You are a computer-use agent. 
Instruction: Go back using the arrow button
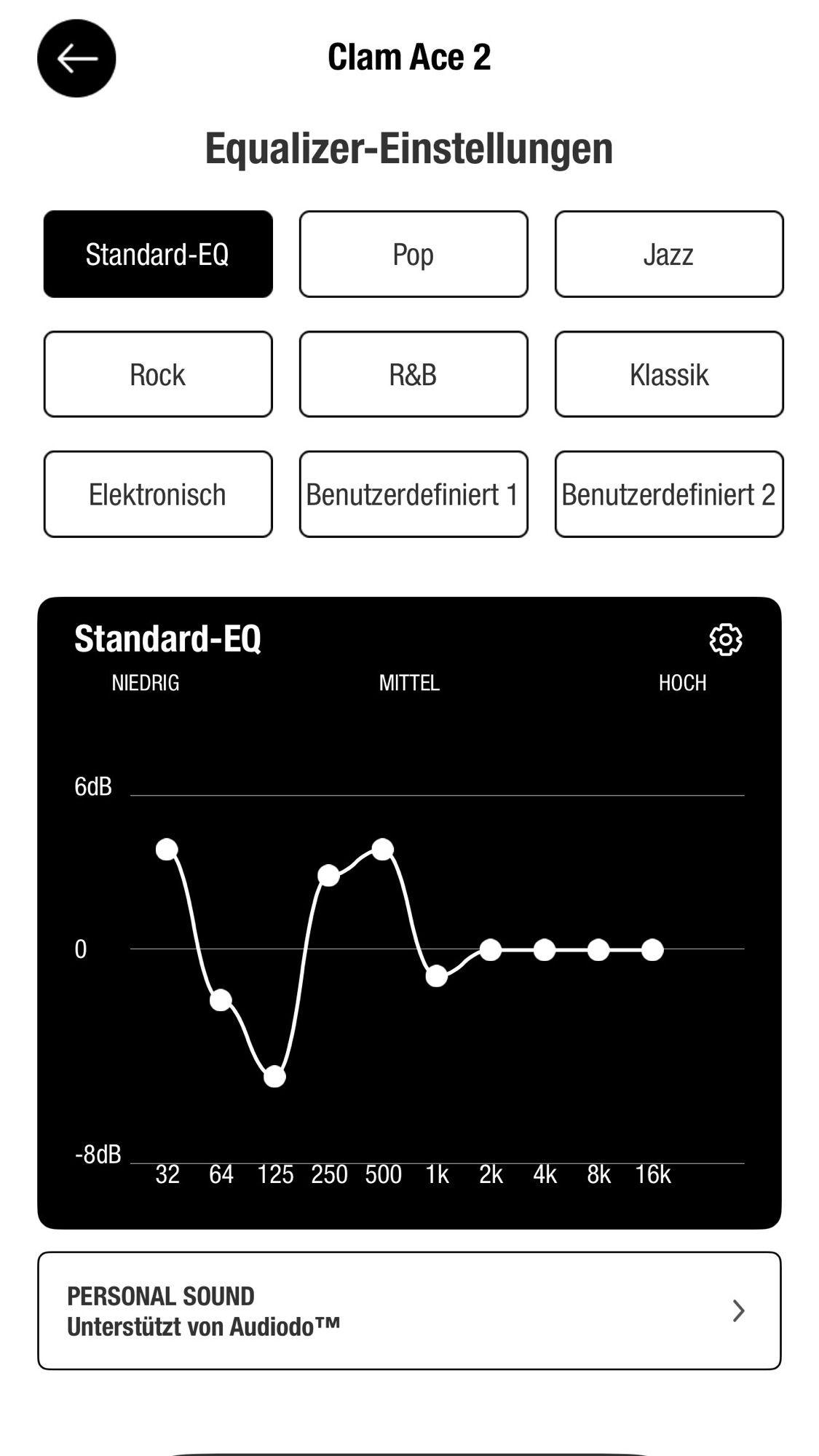[x=76, y=58]
